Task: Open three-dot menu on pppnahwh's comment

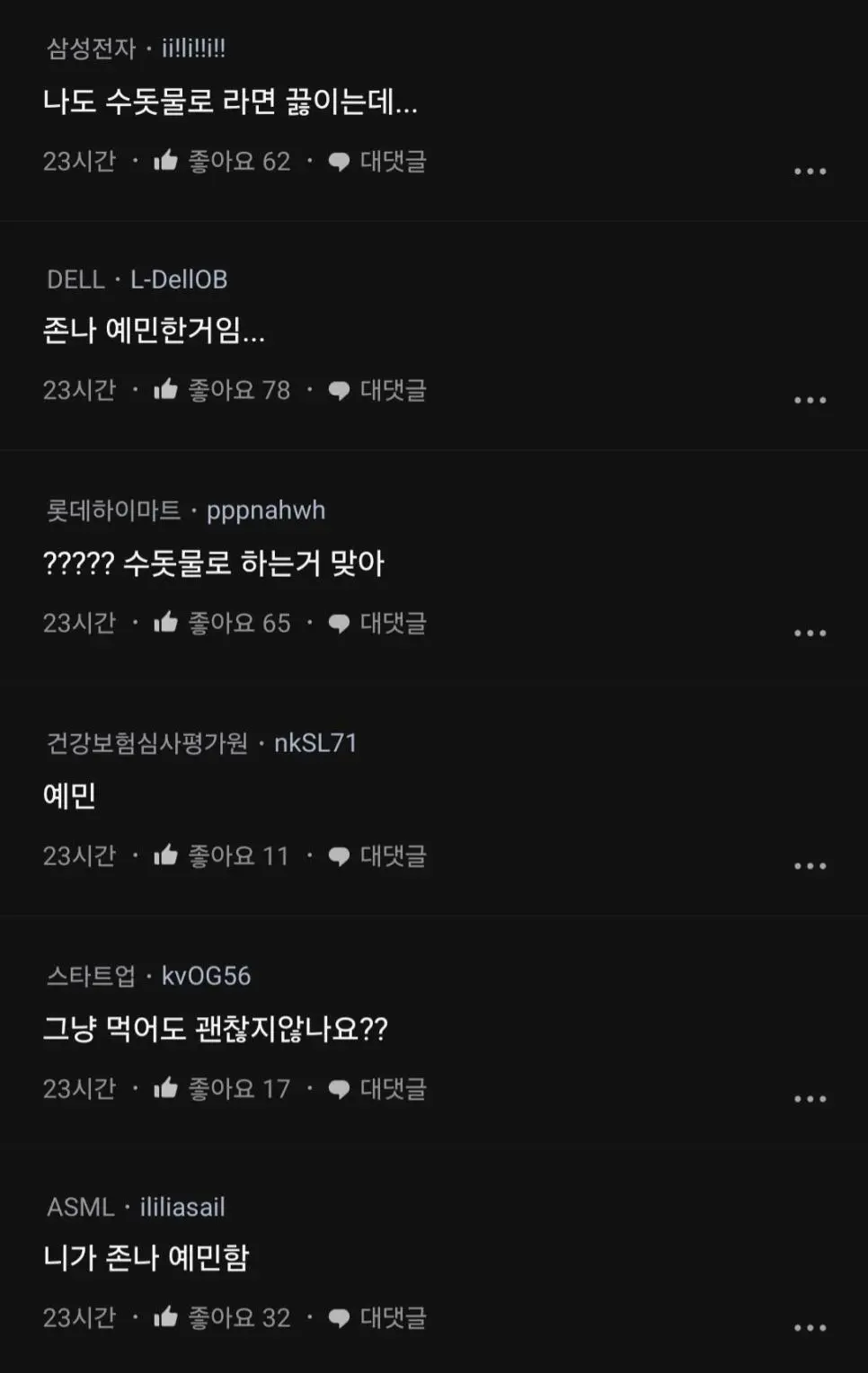Action: point(810,633)
